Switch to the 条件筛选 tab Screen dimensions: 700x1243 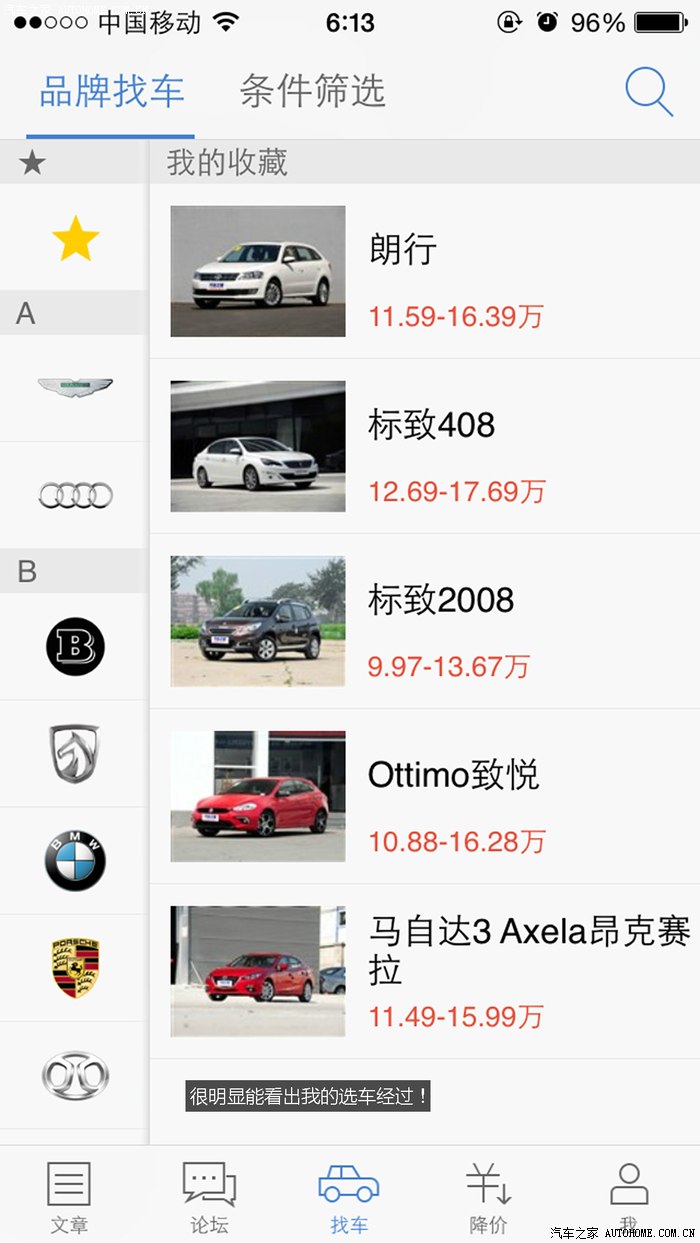point(312,92)
